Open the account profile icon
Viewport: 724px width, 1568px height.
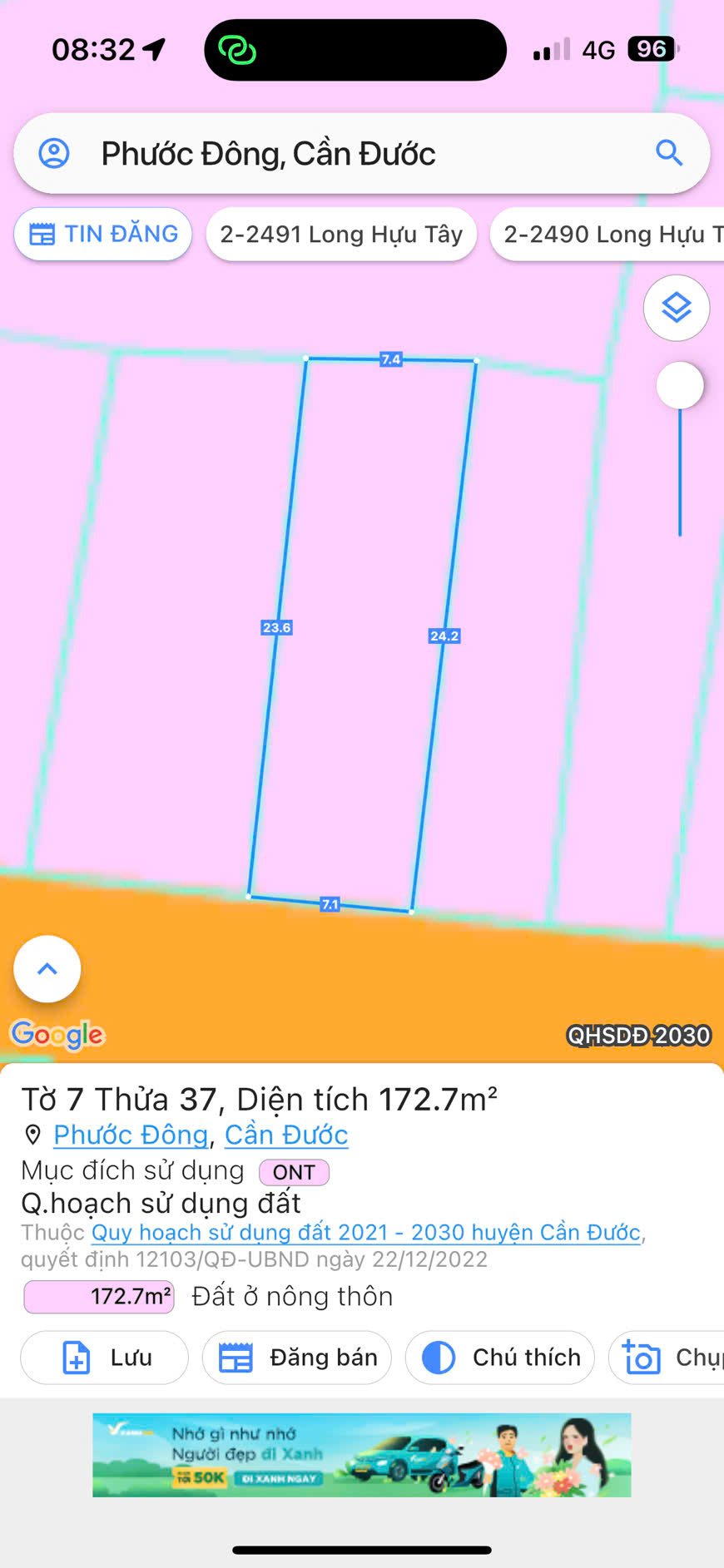coord(54,154)
